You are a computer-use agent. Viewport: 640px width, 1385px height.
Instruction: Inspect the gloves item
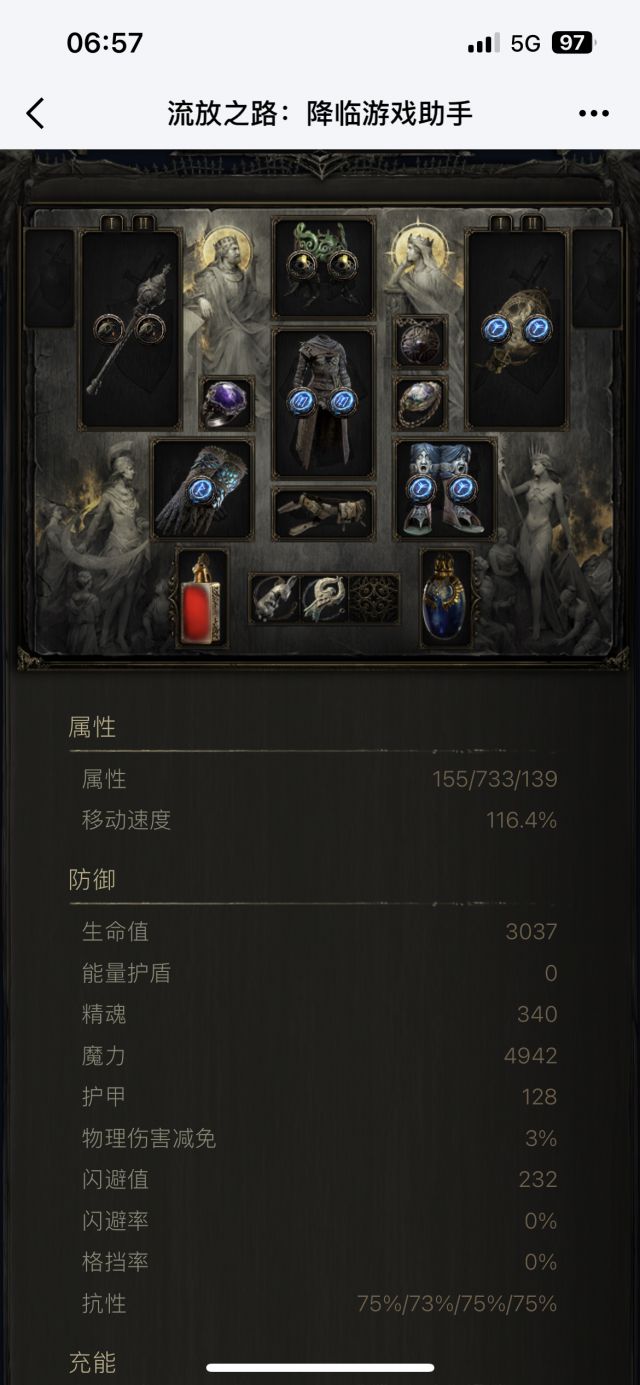pos(202,490)
